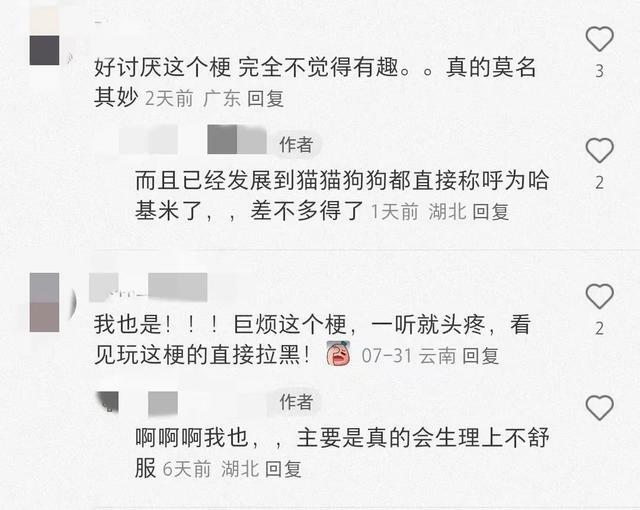
Task: Like the comment starting 好讨厌这个梗
Action: click(599, 40)
